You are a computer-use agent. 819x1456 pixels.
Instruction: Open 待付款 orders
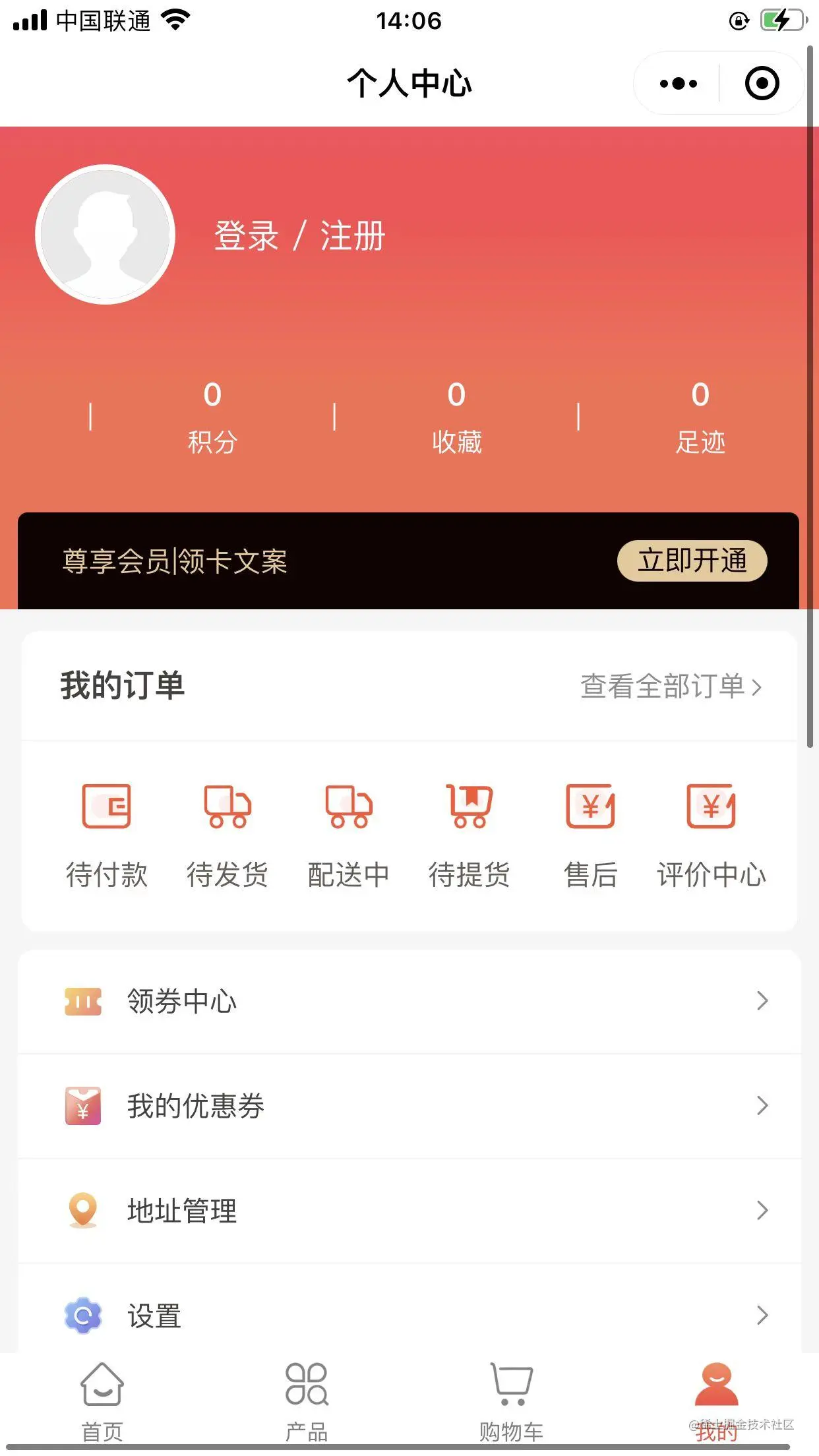tap(106, 835)
